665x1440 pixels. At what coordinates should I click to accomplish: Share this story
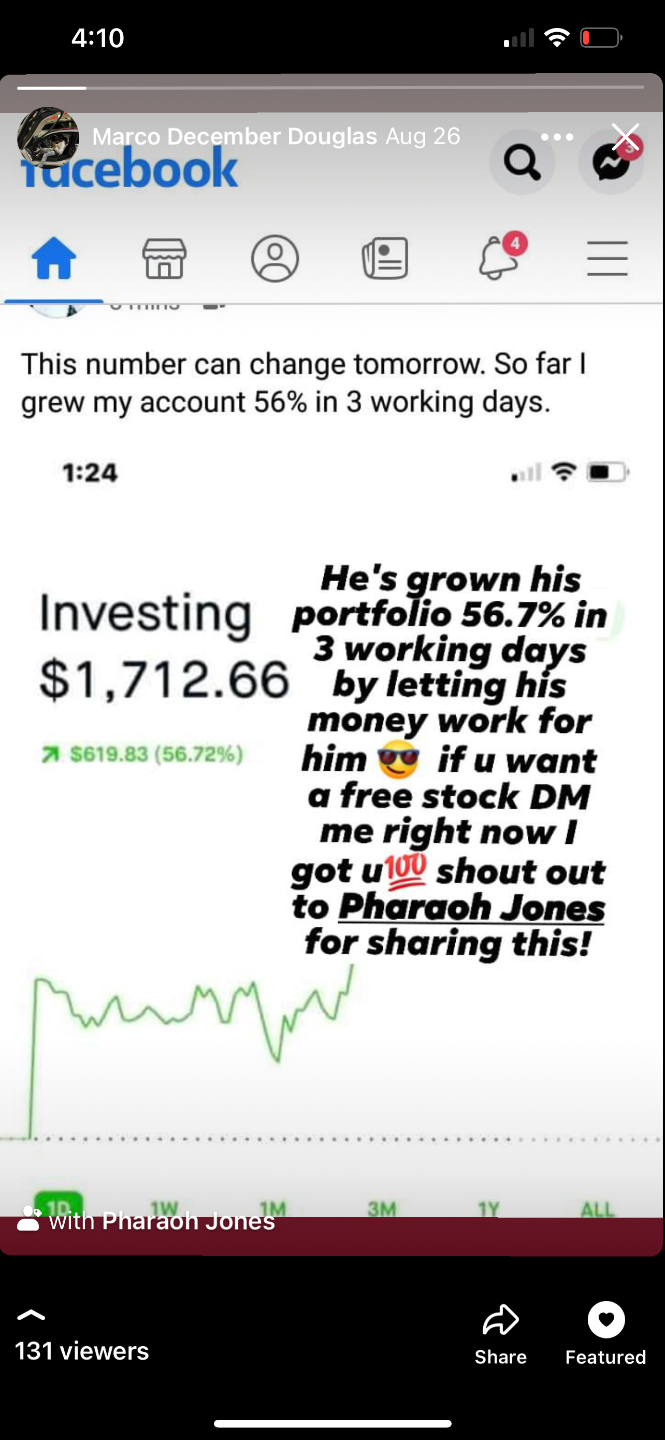(x=500, y=1334)
